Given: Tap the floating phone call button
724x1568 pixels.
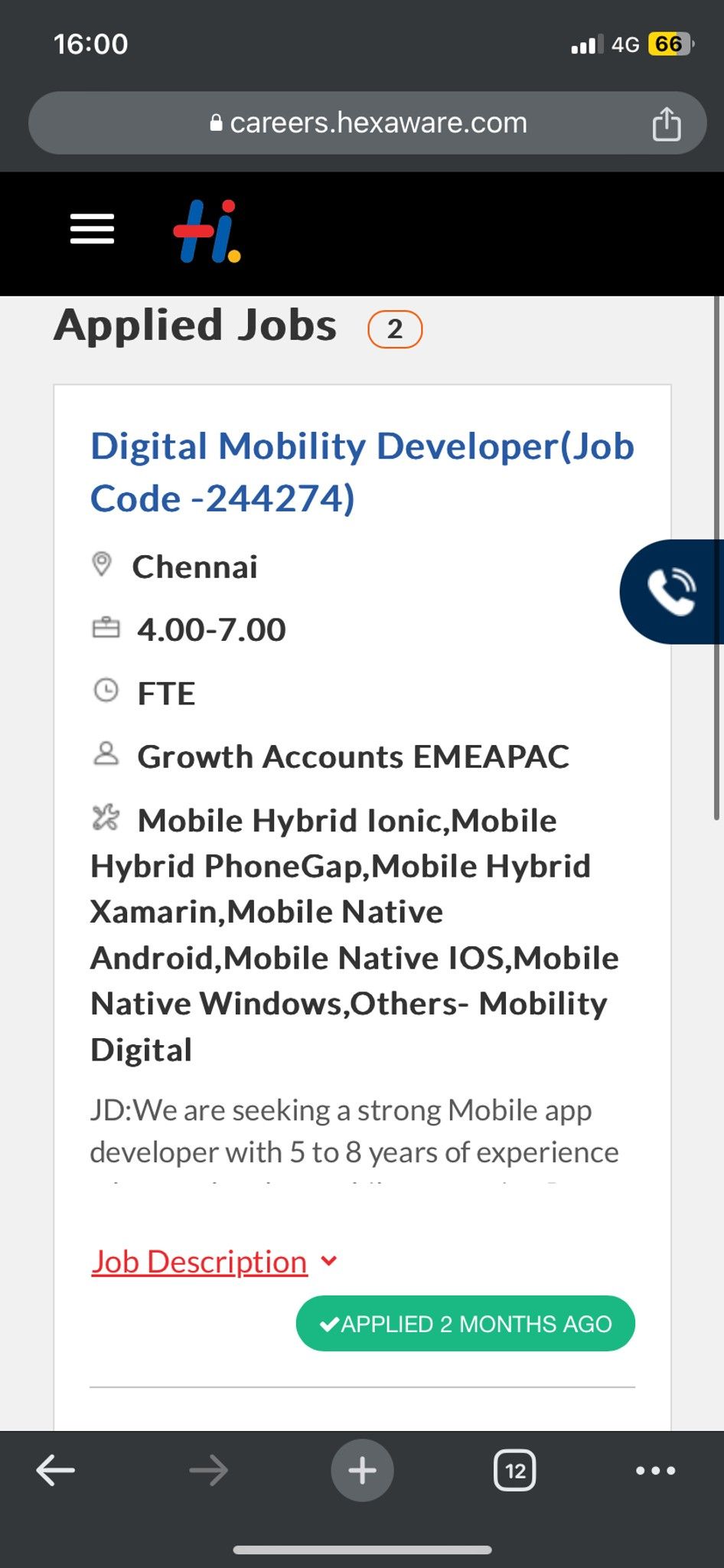Looking at the screenshot, I should pos(672,592).
